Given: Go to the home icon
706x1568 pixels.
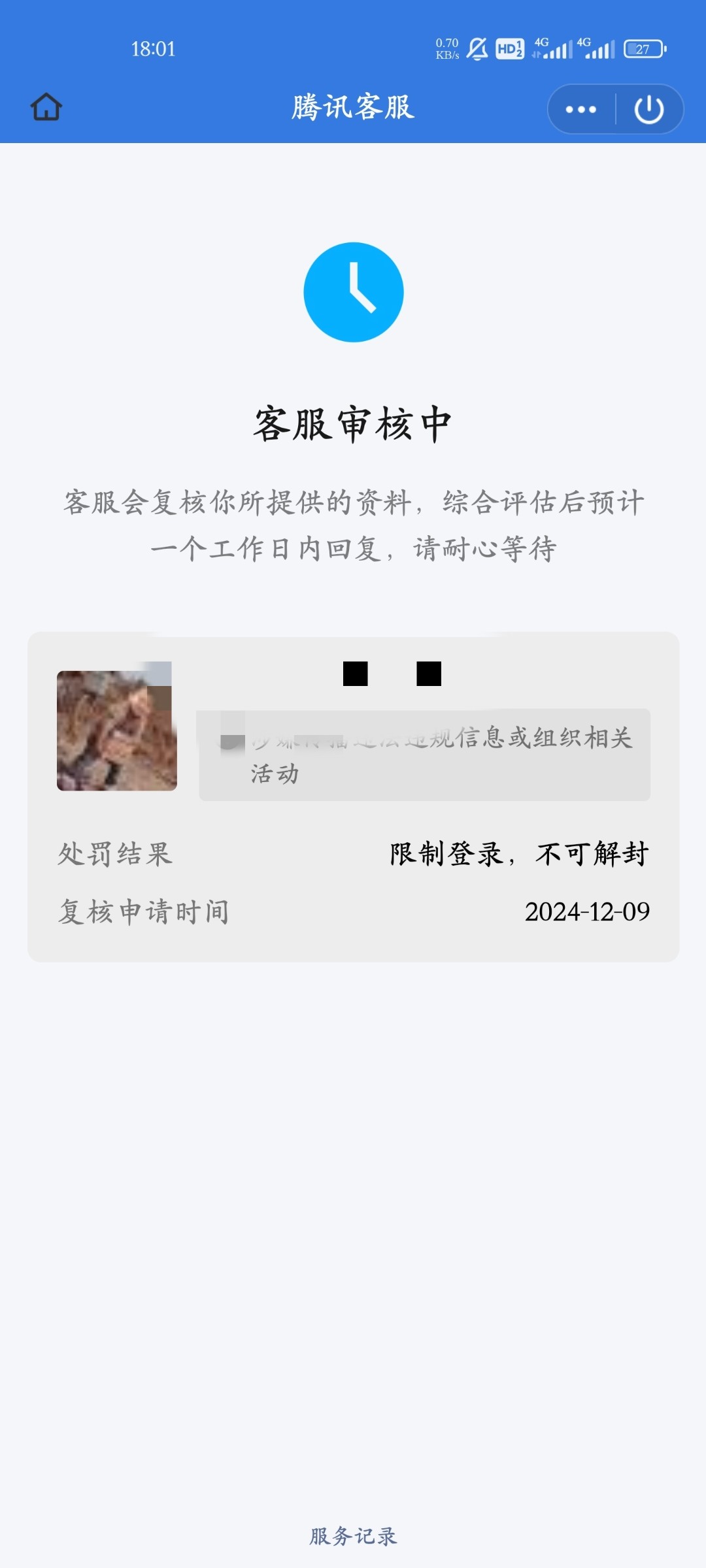Looking at the screenshot, I should [x=46, y=107].
